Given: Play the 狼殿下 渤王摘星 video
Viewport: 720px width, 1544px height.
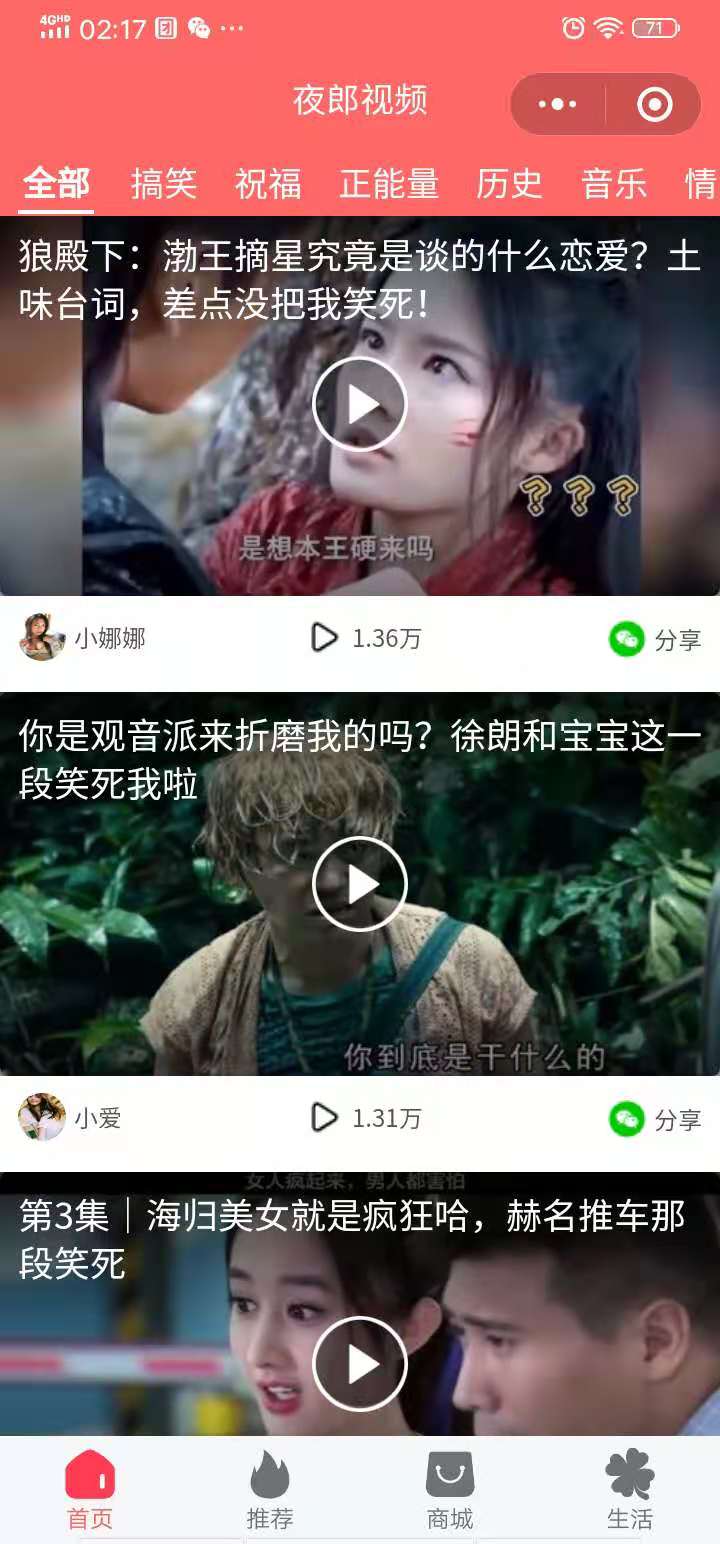Looking at the screenshot, I should (360, 404).
